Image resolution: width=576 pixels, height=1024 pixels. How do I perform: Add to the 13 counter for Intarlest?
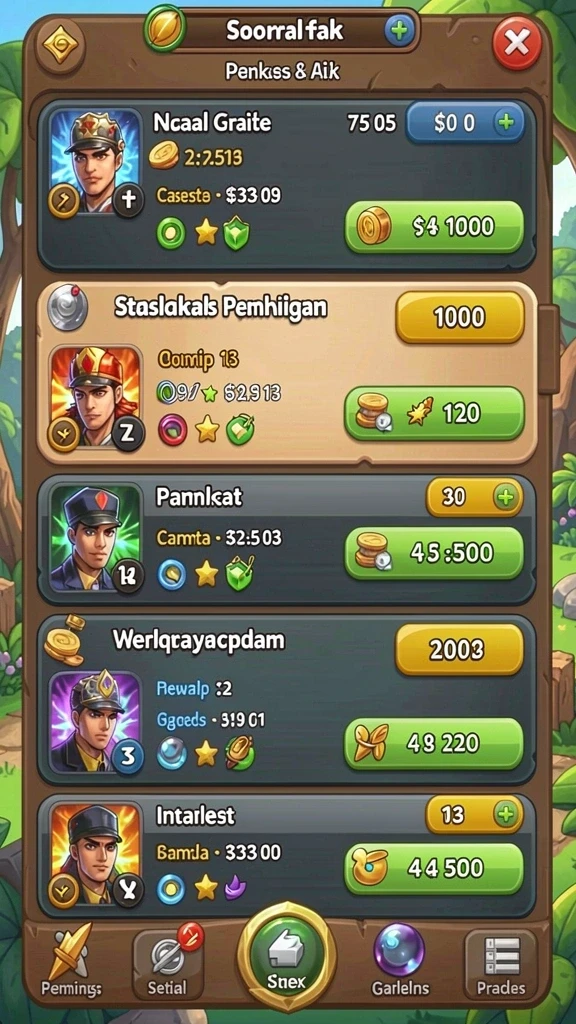(x=475, y=814)
